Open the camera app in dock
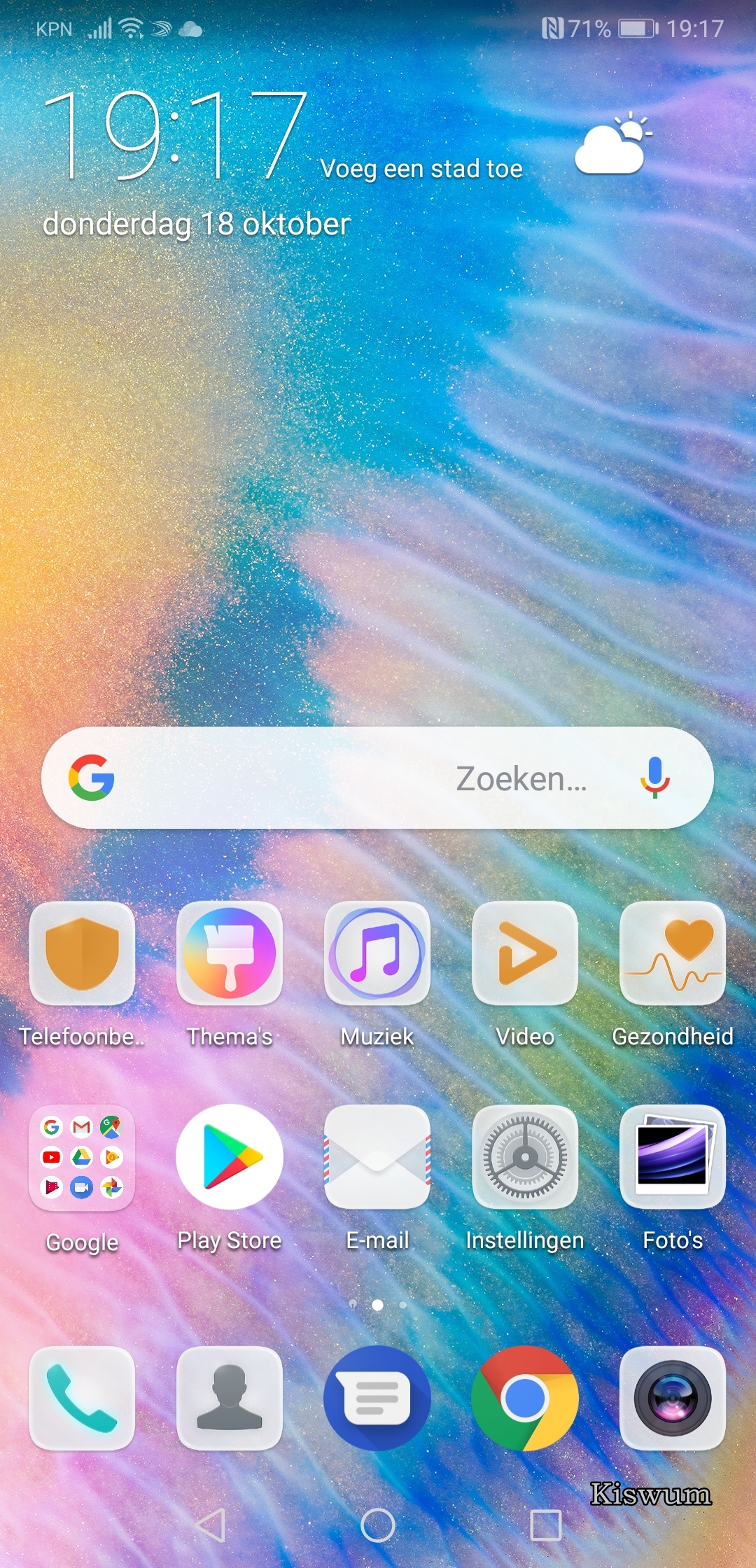 (673, 1398)
